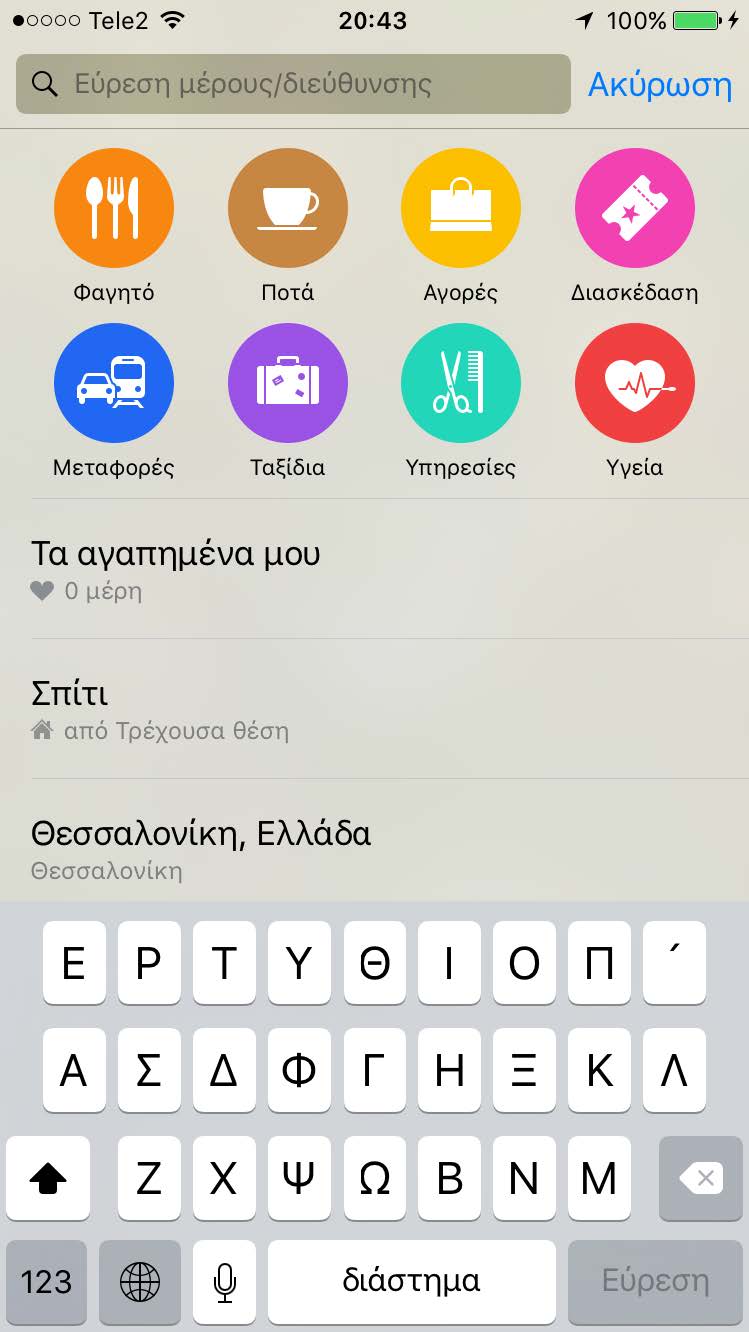The image size is (749, 1332).
Task: Cancel the search with Ακύρωση
Action: [x=660, y=85]
